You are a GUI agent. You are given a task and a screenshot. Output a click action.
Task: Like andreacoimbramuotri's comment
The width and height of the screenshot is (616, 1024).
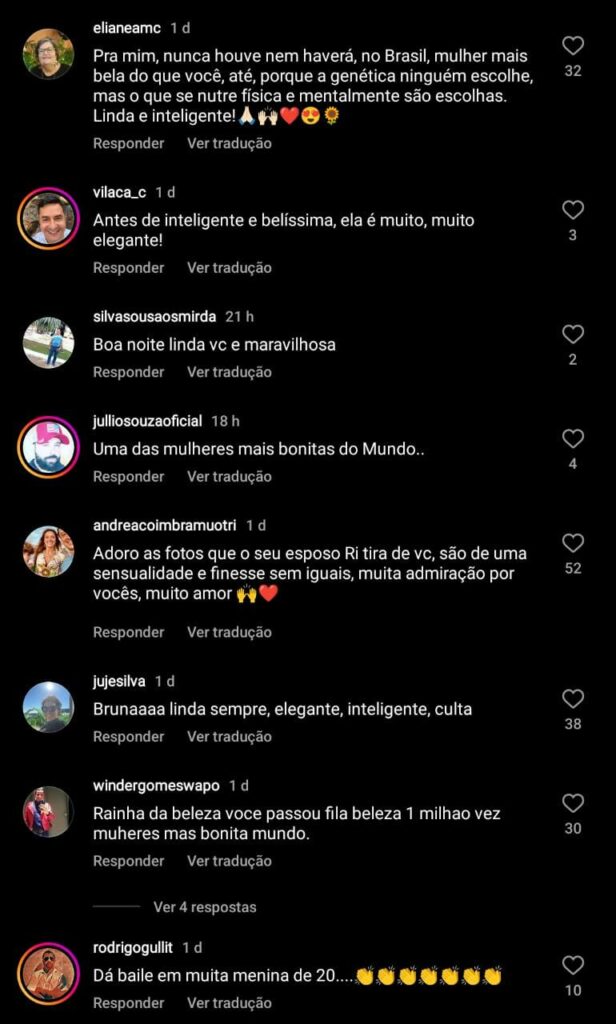point(573,543)
